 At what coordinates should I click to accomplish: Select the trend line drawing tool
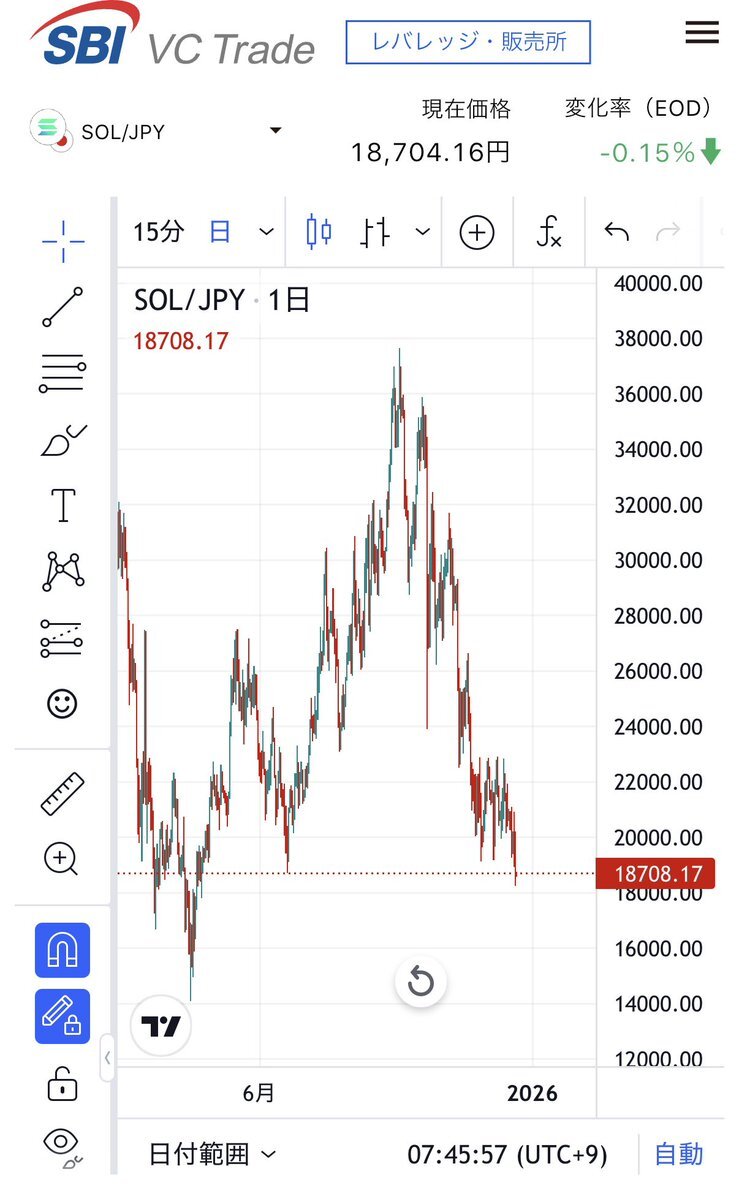(63, 307)
